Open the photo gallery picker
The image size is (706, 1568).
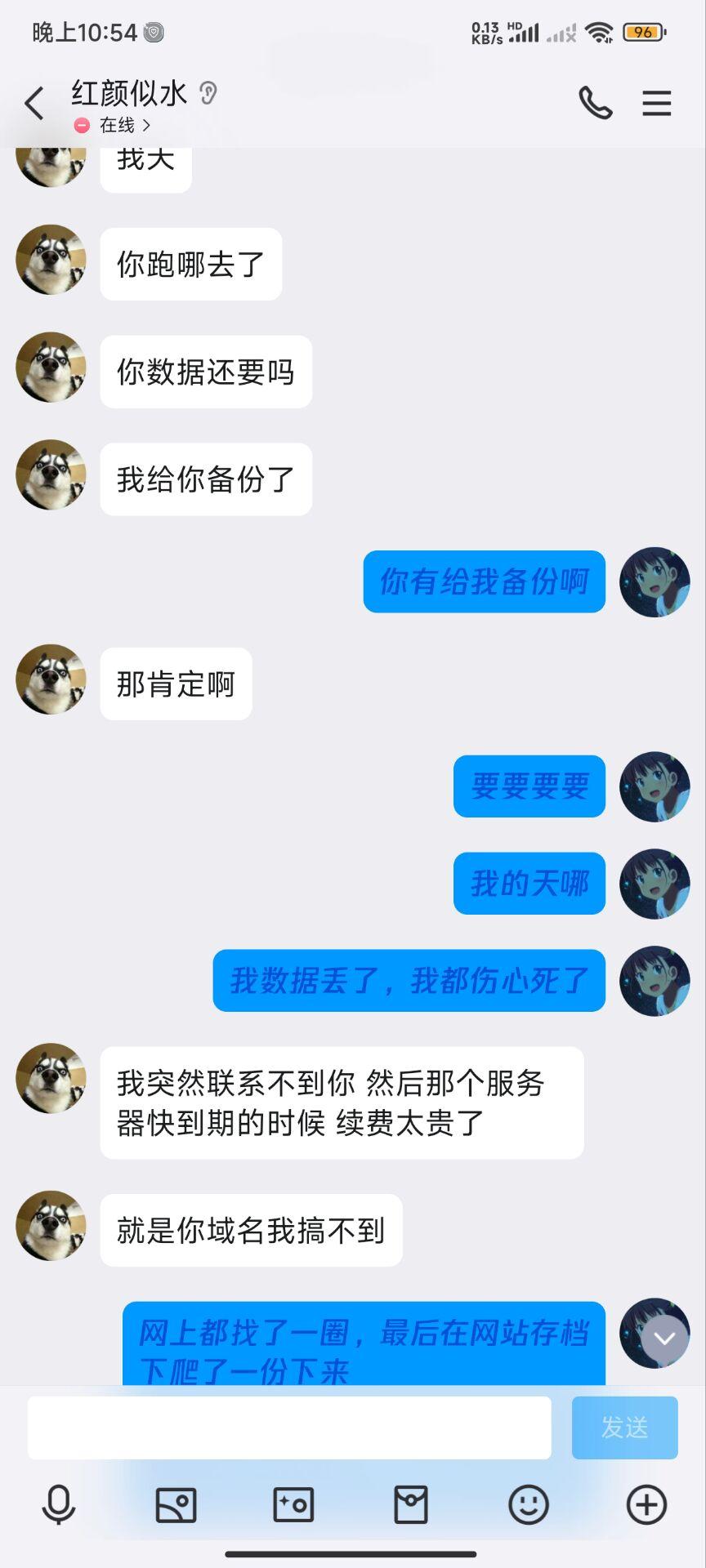[176, 1504]
